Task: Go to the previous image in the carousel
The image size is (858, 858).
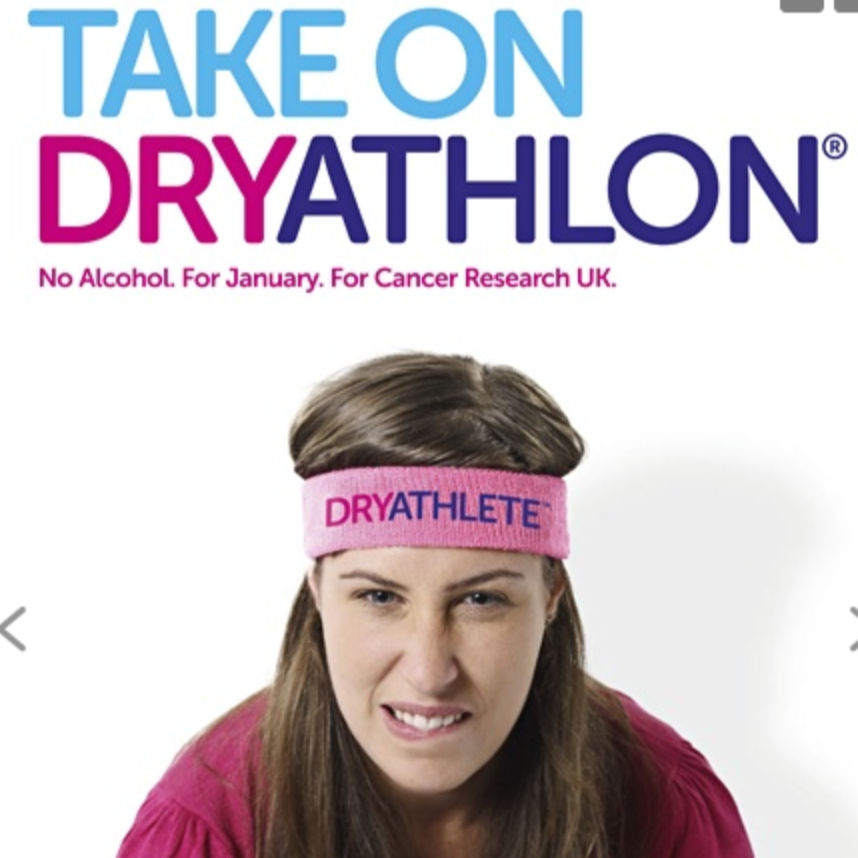Action: coord(12,628)
